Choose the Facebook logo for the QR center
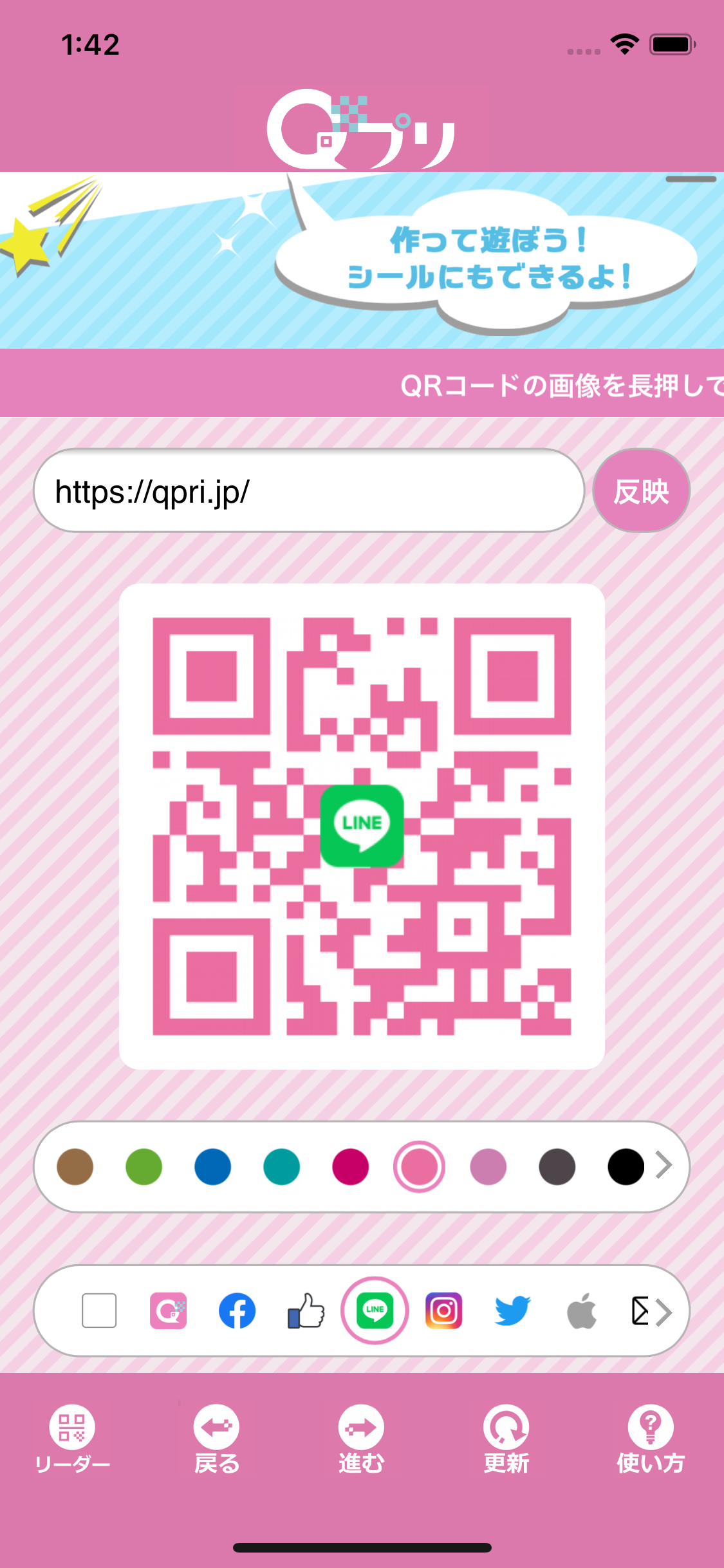The image size is (724, 1568). [237, 1311]
